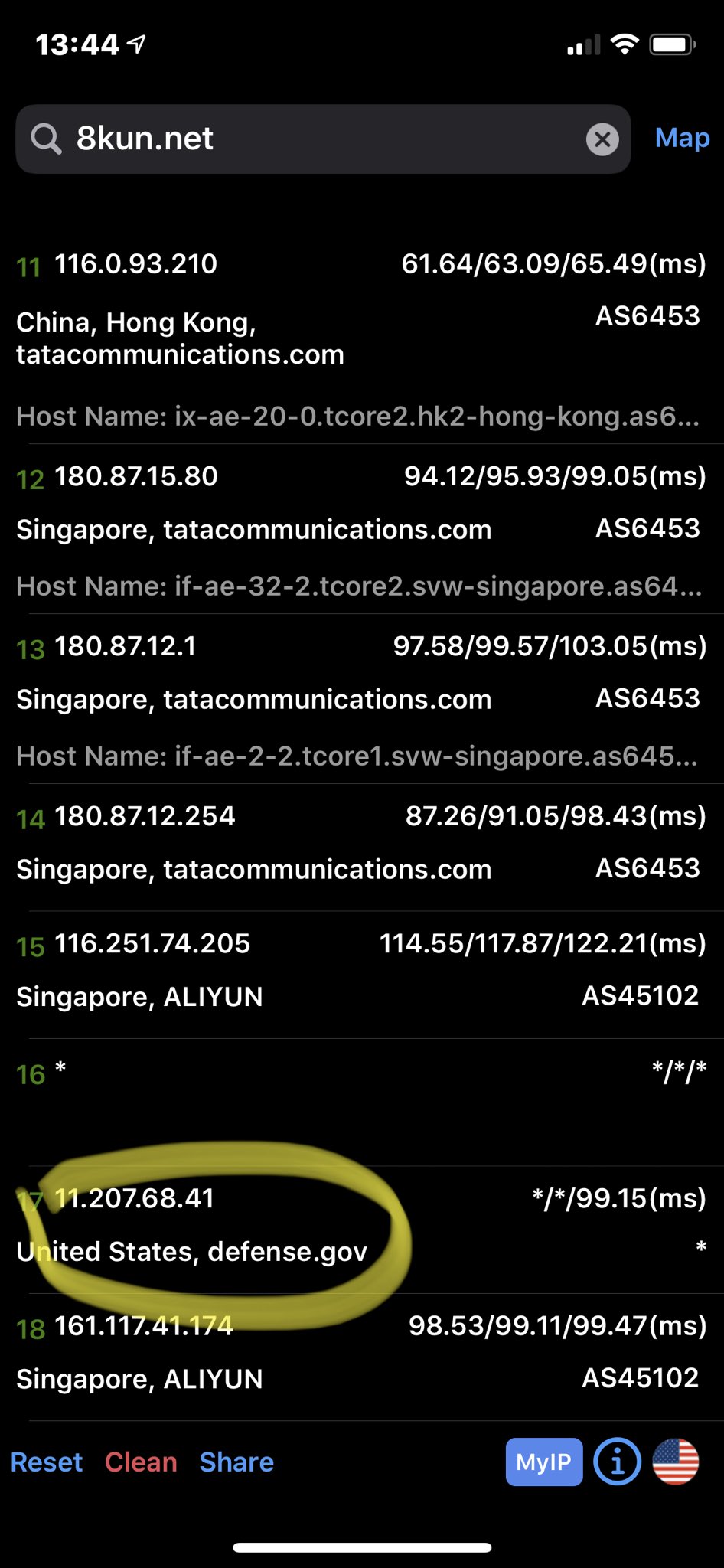Tap the 8kun.net search field
Viewport: 724px width, 1568px height.
click(x=323, y=139)
